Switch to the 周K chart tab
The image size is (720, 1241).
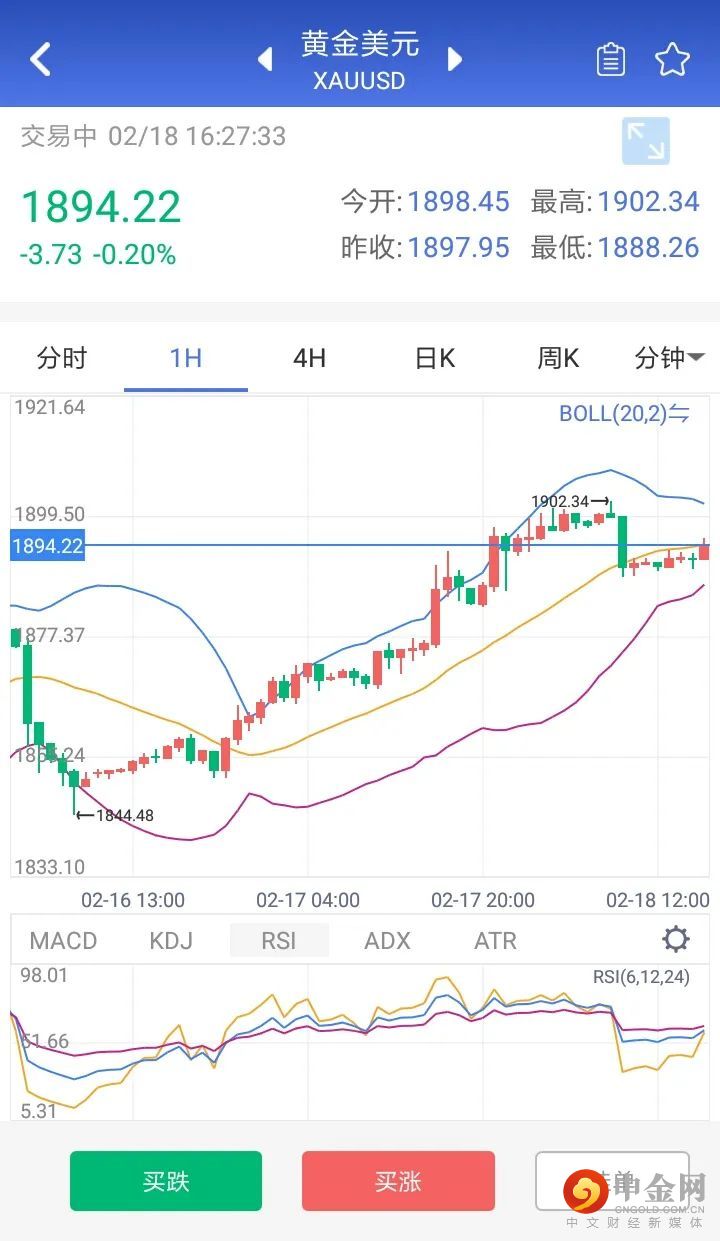[x=558, y=358]
